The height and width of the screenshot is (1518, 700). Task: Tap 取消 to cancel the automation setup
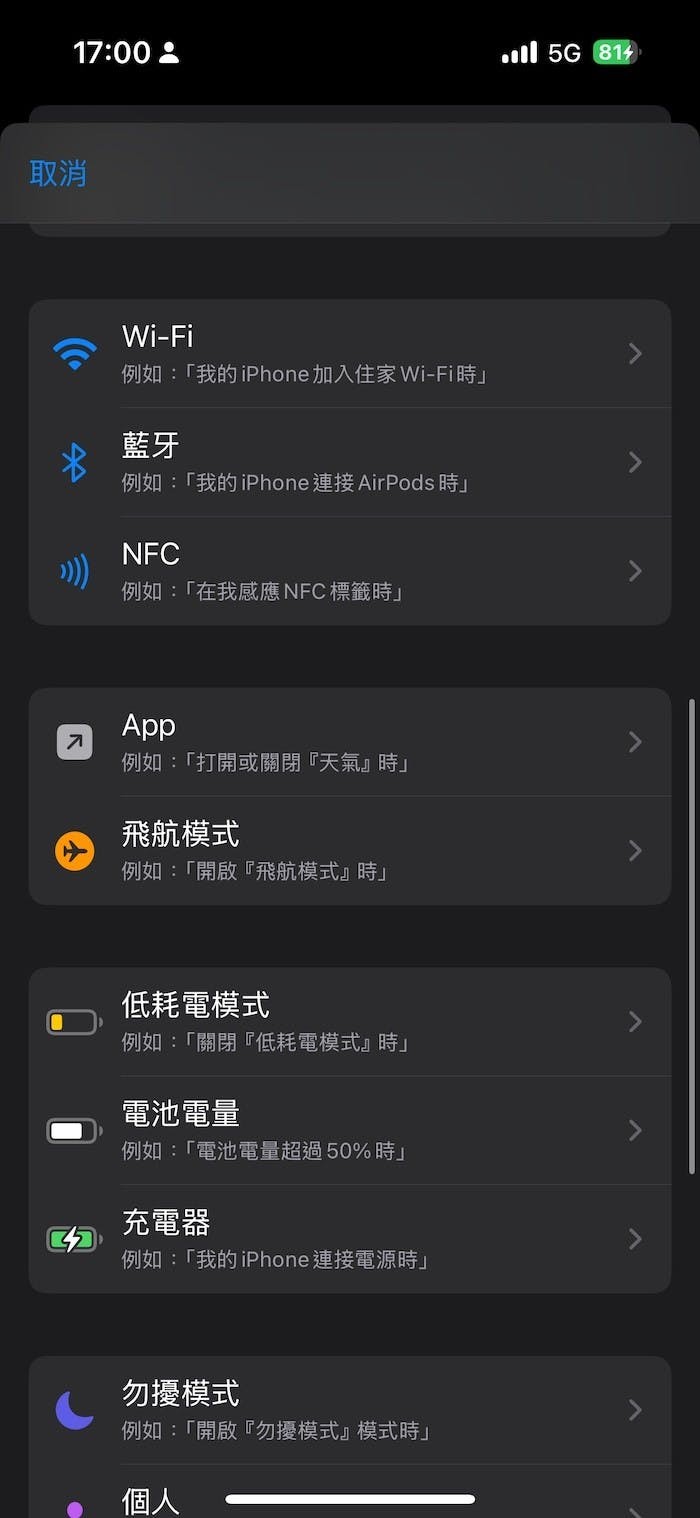(x=58, y=173)
